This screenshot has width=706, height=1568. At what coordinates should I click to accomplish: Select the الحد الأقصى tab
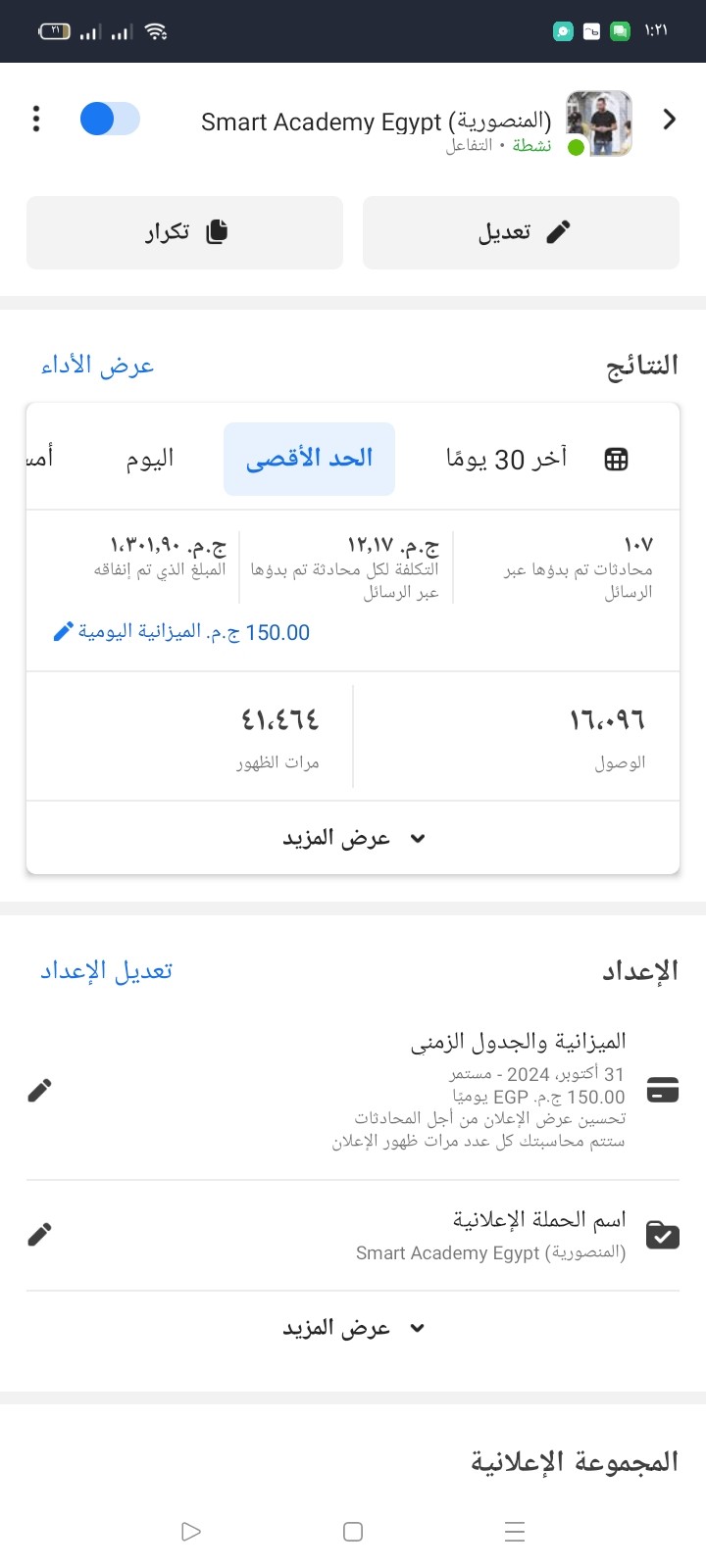(x=309, y=459)
